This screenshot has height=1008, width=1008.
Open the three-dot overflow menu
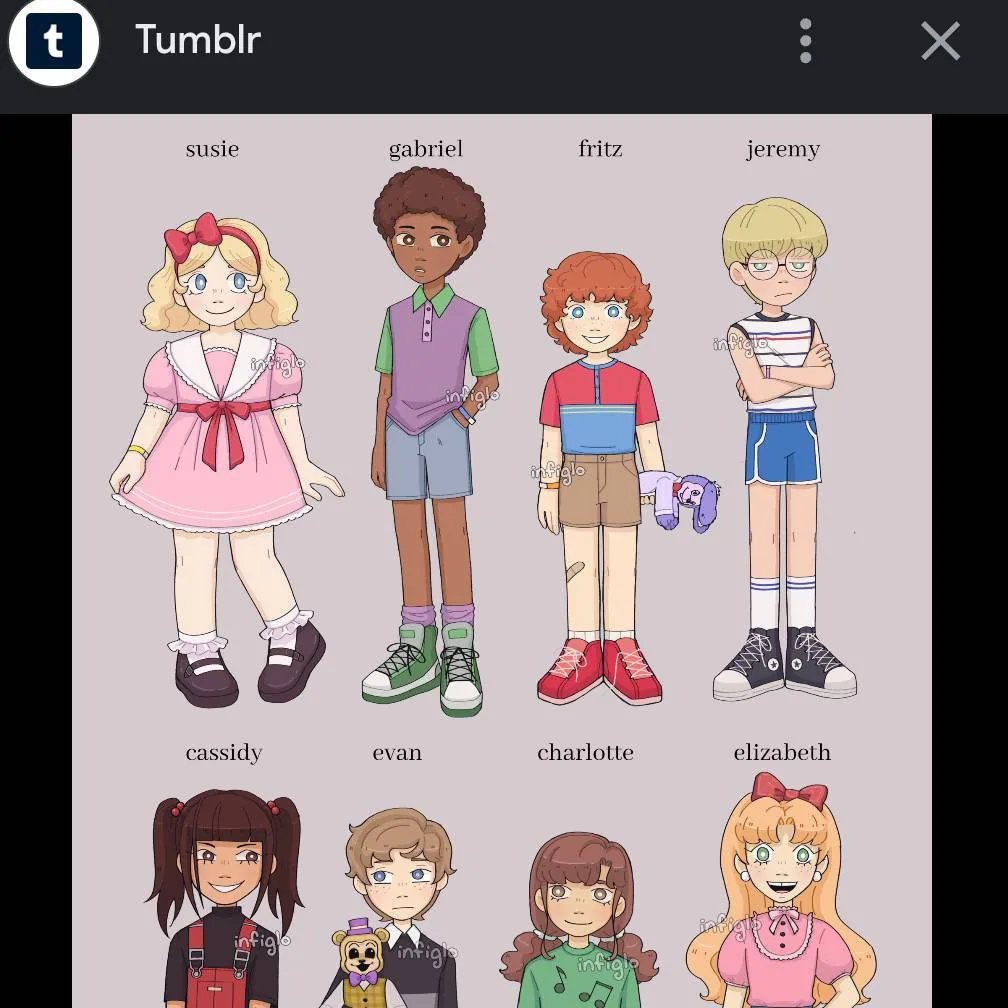805,42
